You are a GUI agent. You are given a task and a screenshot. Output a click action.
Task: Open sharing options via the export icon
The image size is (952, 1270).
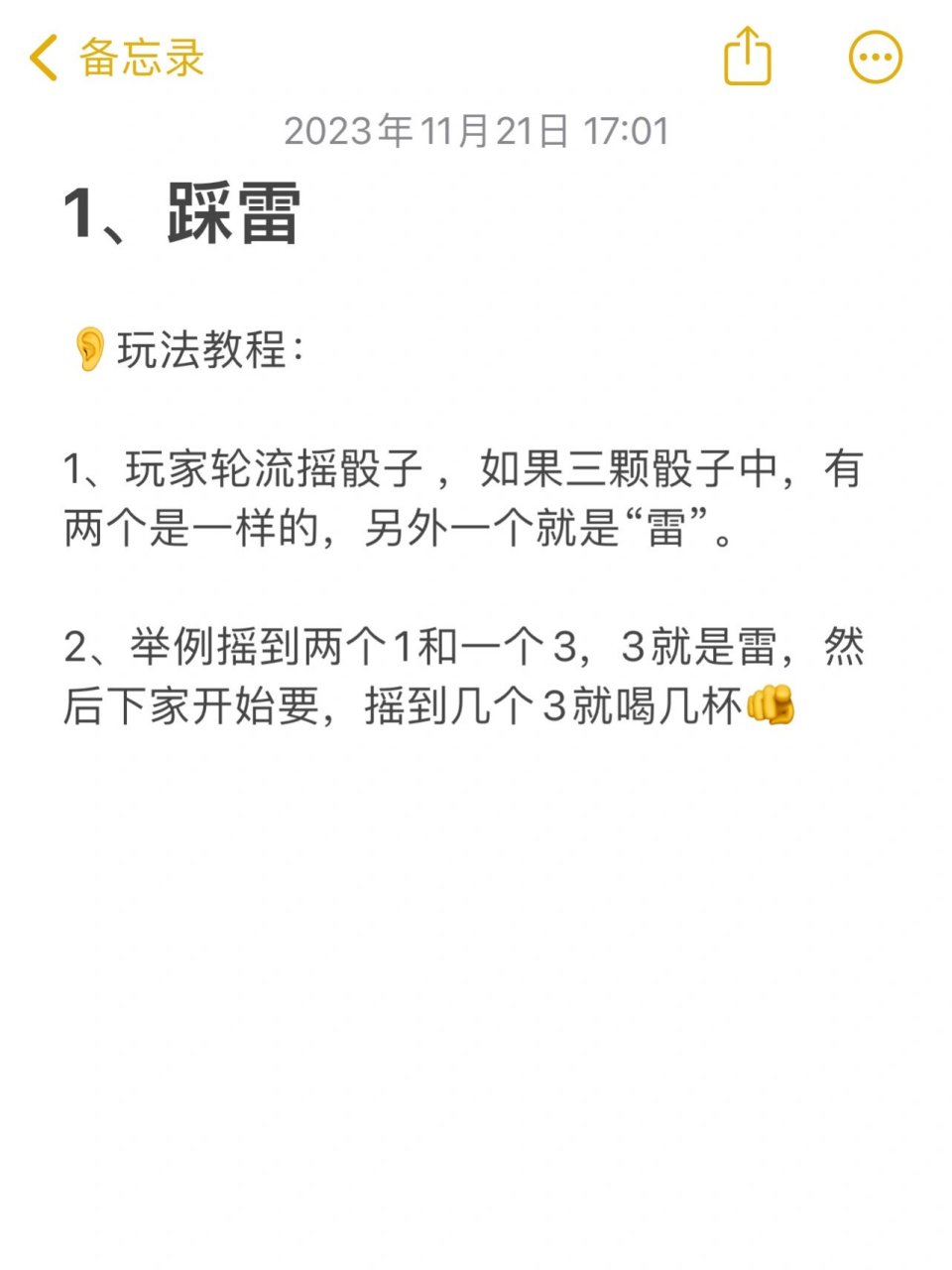[x=749, y=58]
